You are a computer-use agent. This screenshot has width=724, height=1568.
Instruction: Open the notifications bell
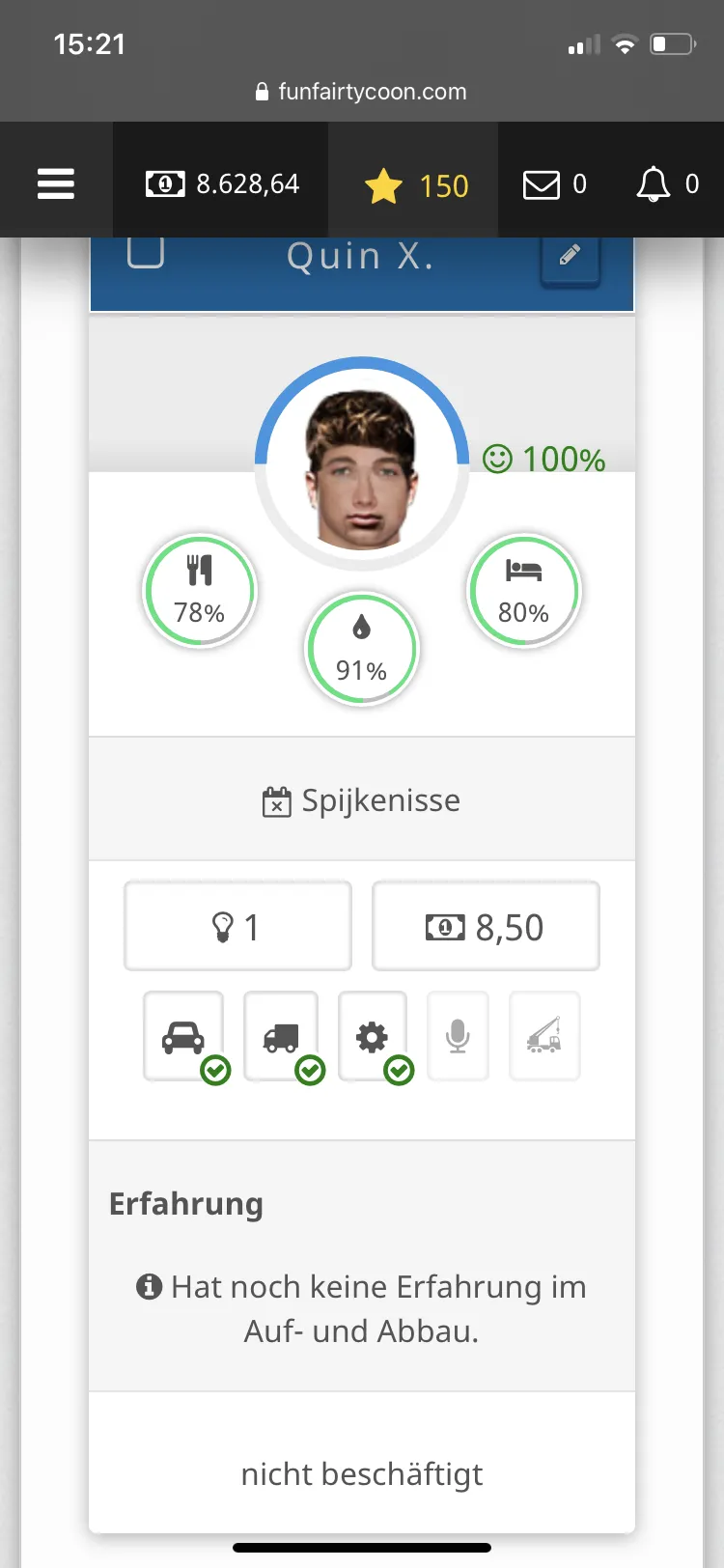(x=667, y=183)
